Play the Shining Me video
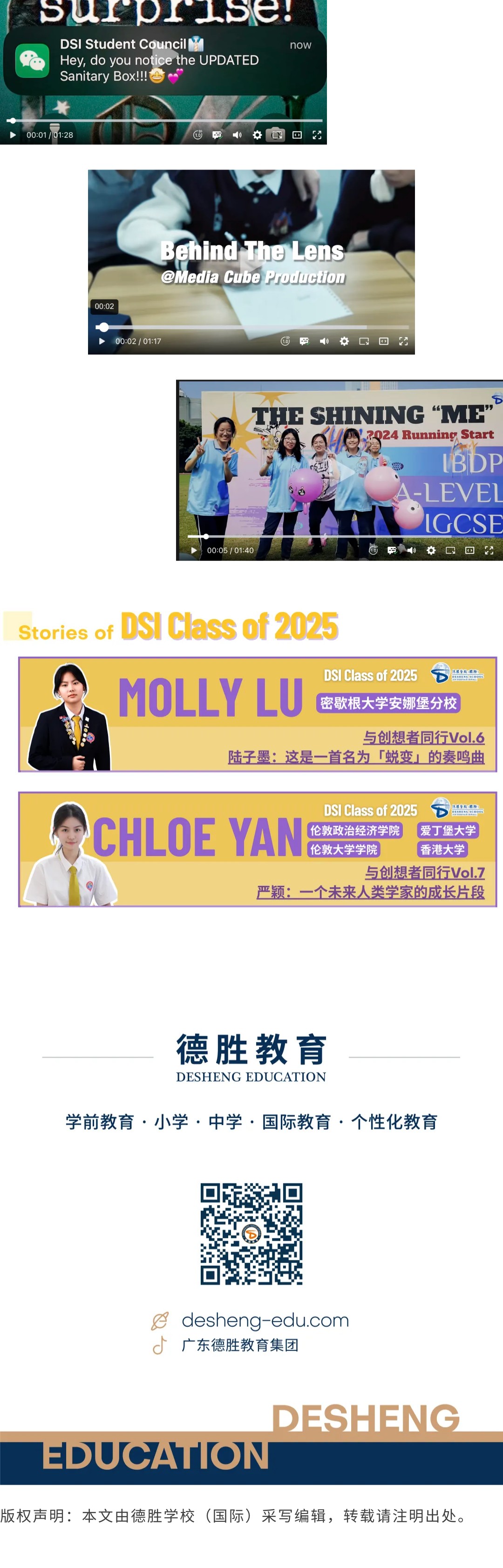 [194, 550]
